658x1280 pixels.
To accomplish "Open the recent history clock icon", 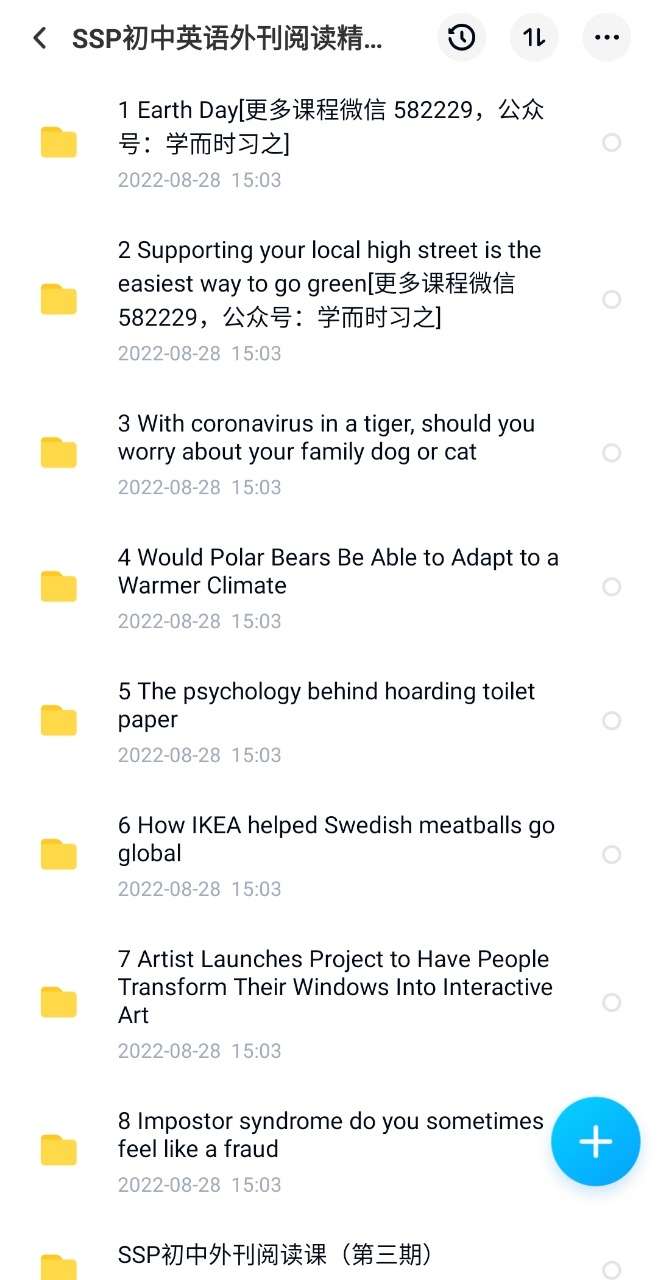I will [461, 39].
